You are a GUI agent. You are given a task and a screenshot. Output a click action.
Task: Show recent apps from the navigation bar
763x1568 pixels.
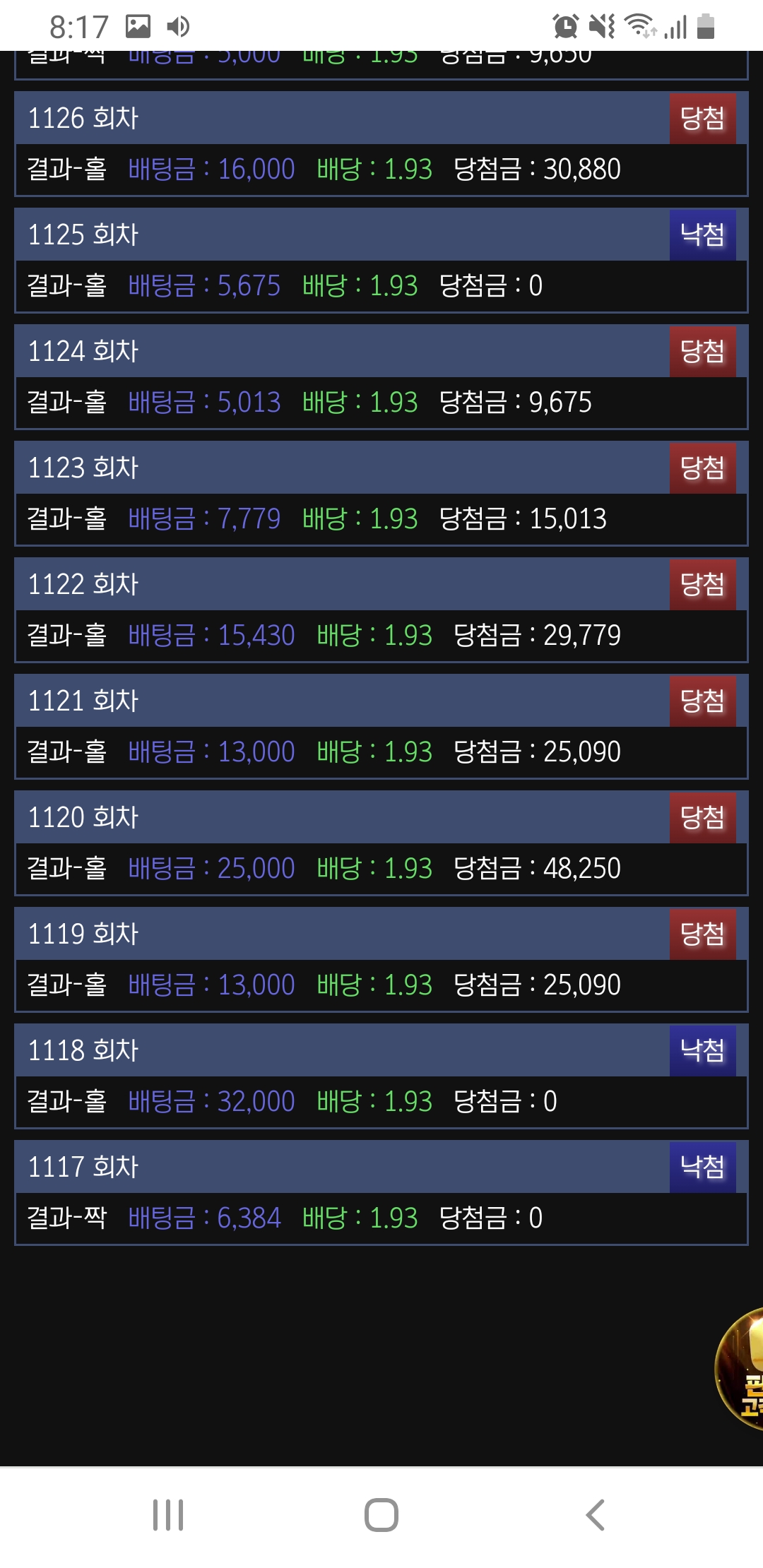[x=168, y=1515]
